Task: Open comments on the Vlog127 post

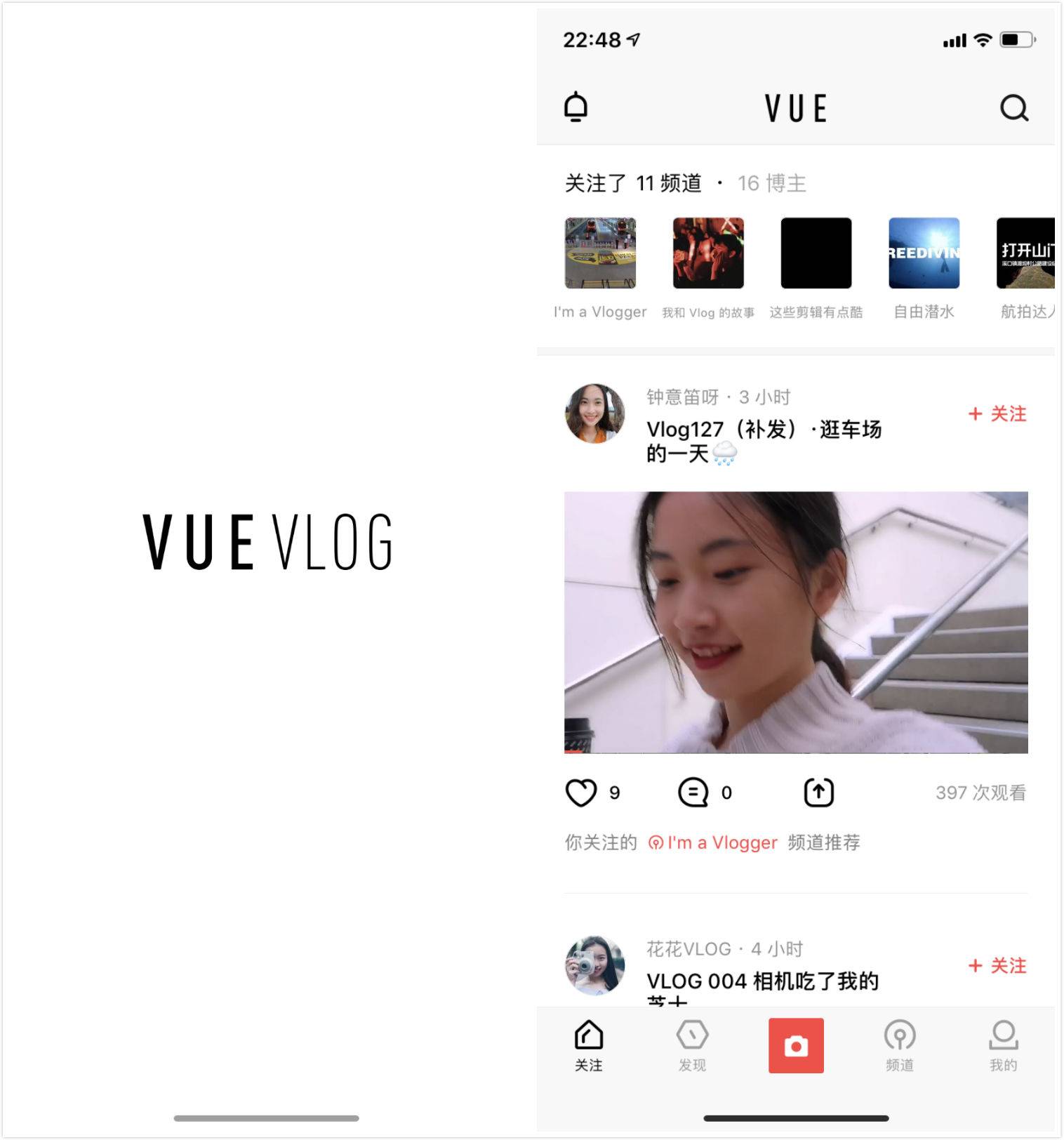Action: pos(693,793)
